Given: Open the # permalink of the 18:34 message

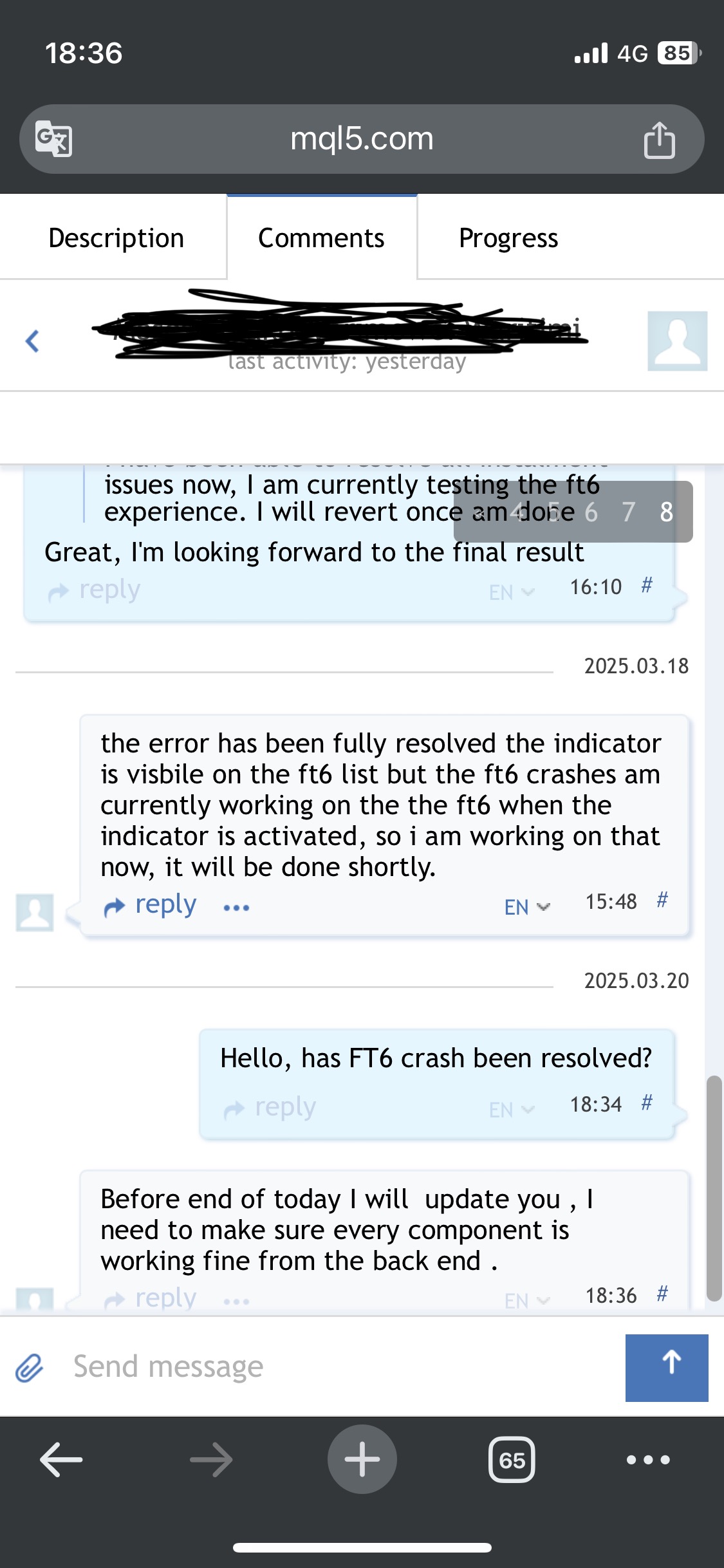Looking at the screenshot, I should click(647, 1103).
